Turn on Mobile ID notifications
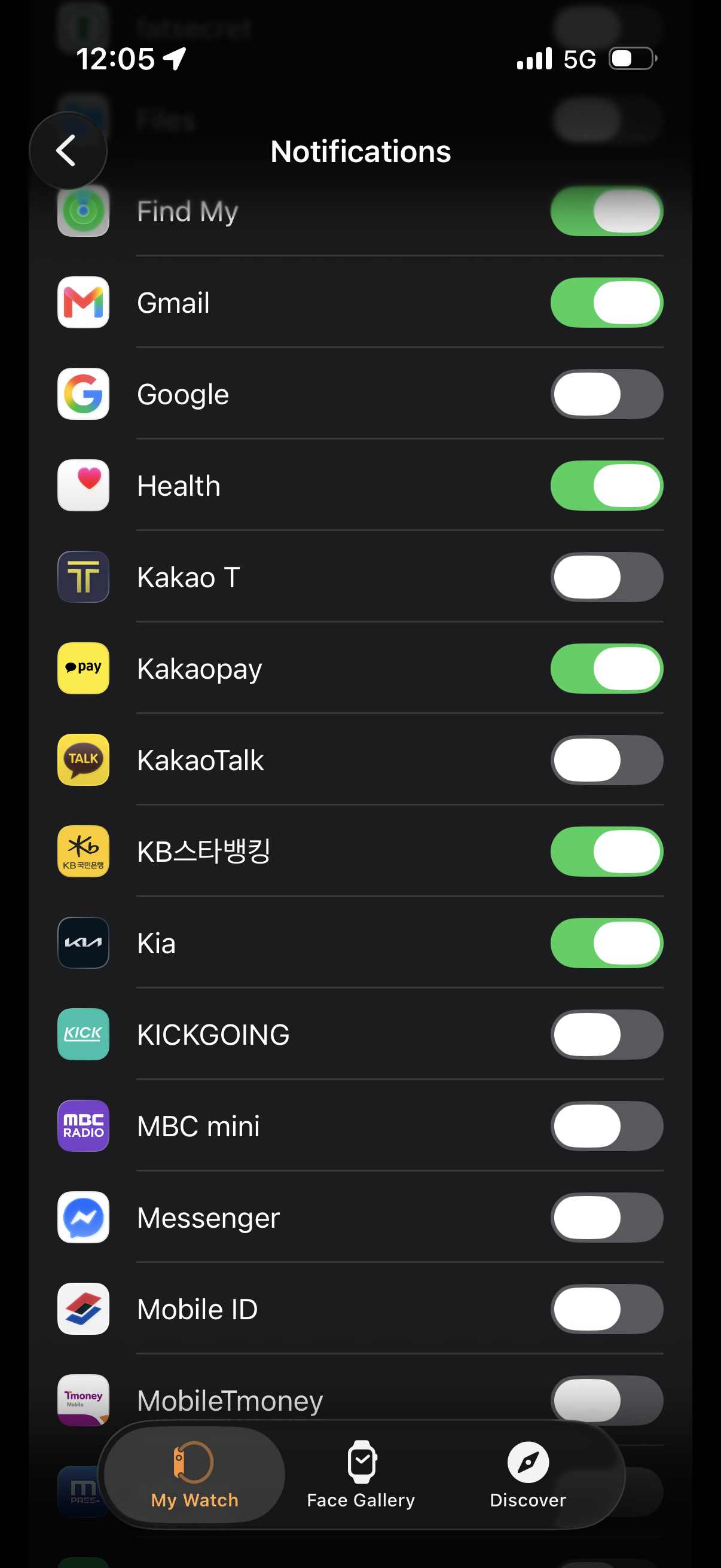 click(606, 1308)
